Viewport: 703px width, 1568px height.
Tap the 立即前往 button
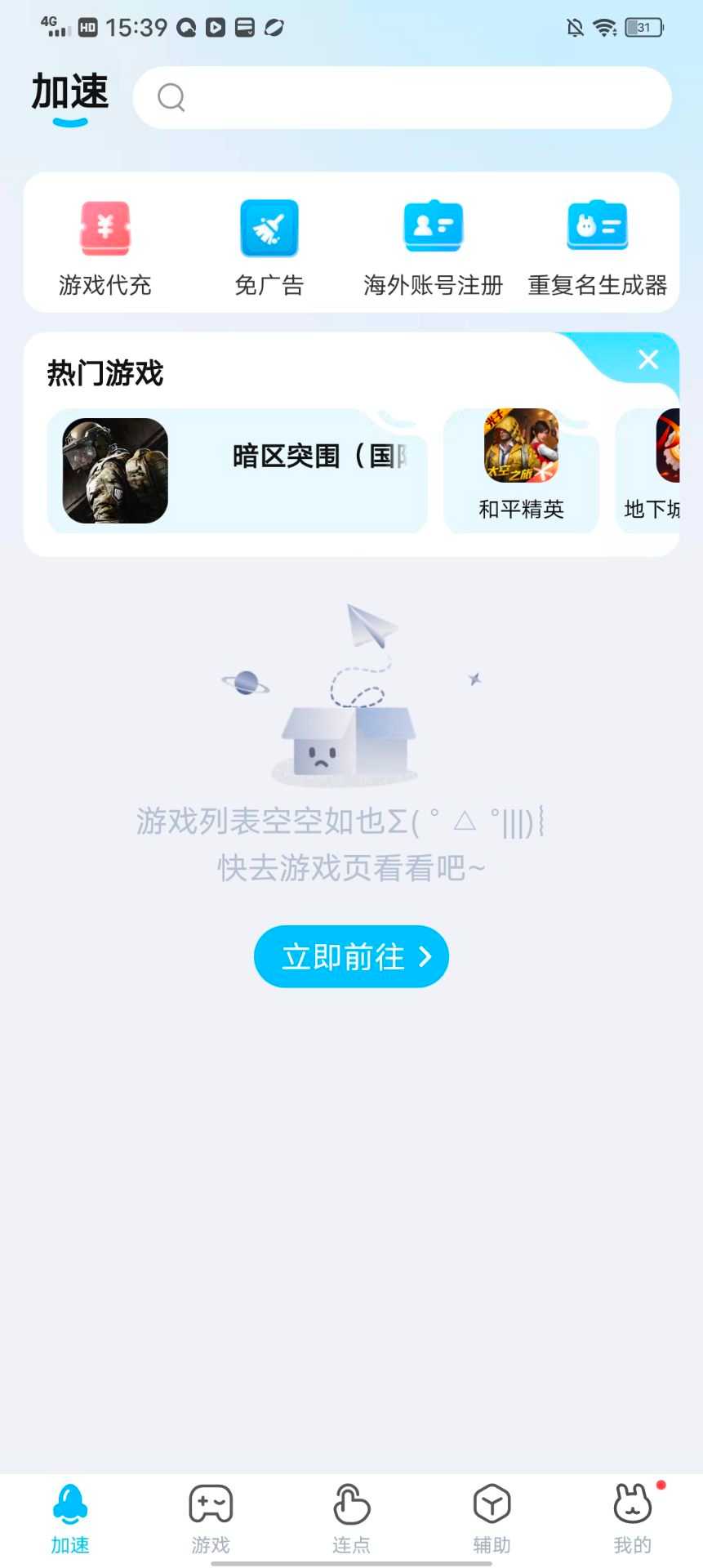pos(351,956)
